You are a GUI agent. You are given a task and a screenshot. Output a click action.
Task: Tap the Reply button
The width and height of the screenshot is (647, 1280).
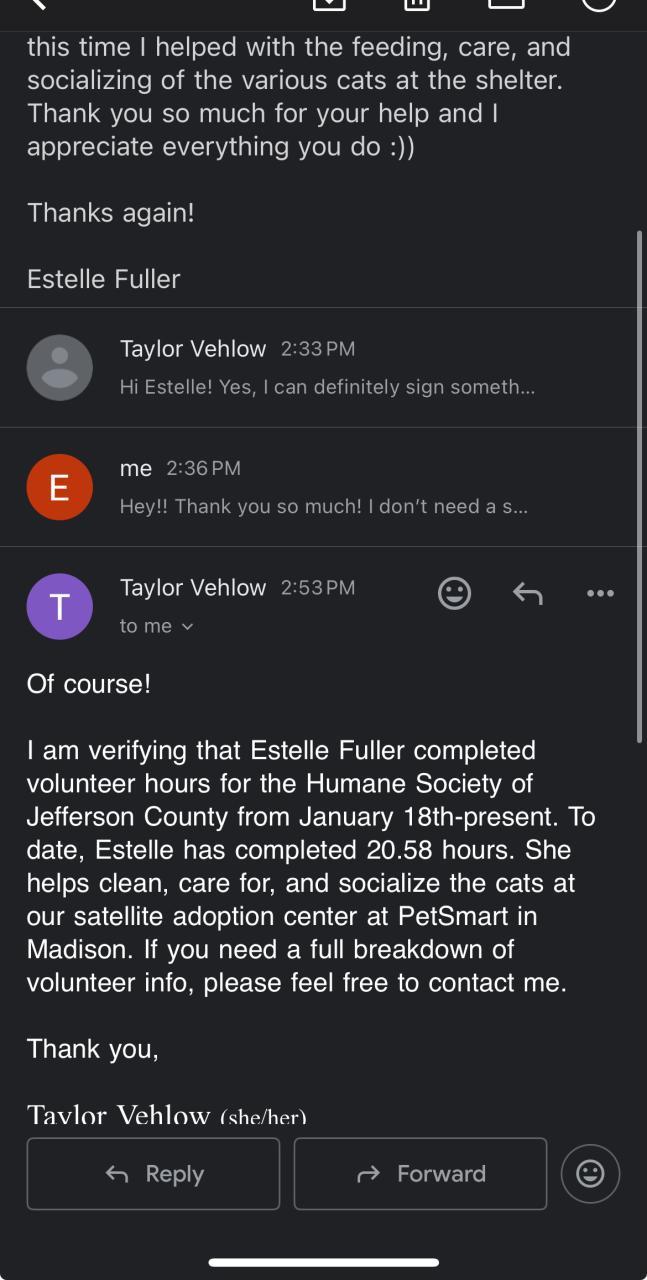click(x=153, y=1173)
